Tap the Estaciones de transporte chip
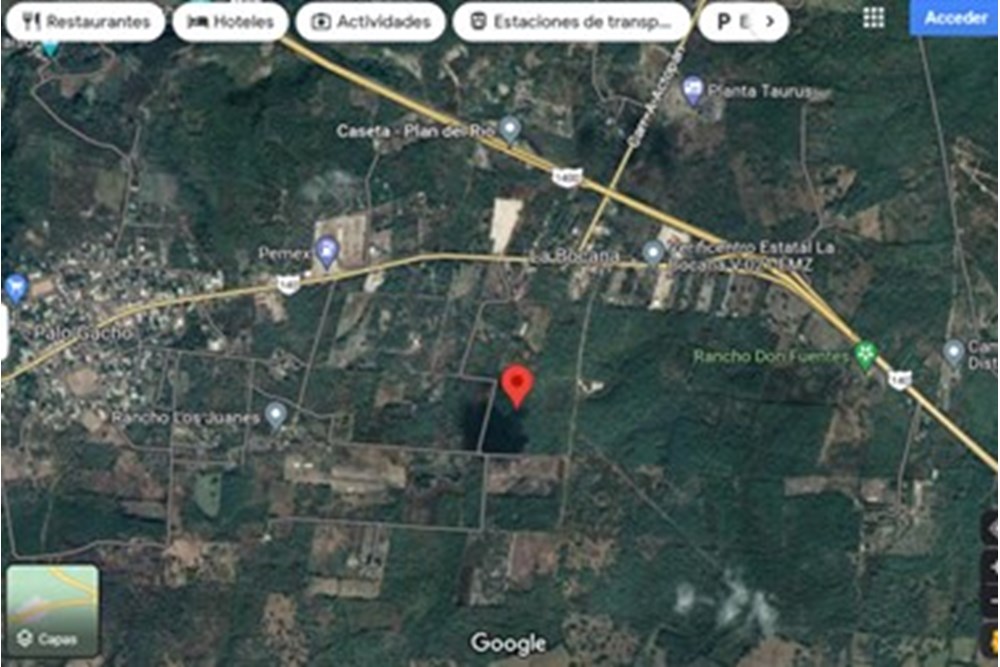The width and height of the screenshot is (1000, 667). [x=571, y=22]
